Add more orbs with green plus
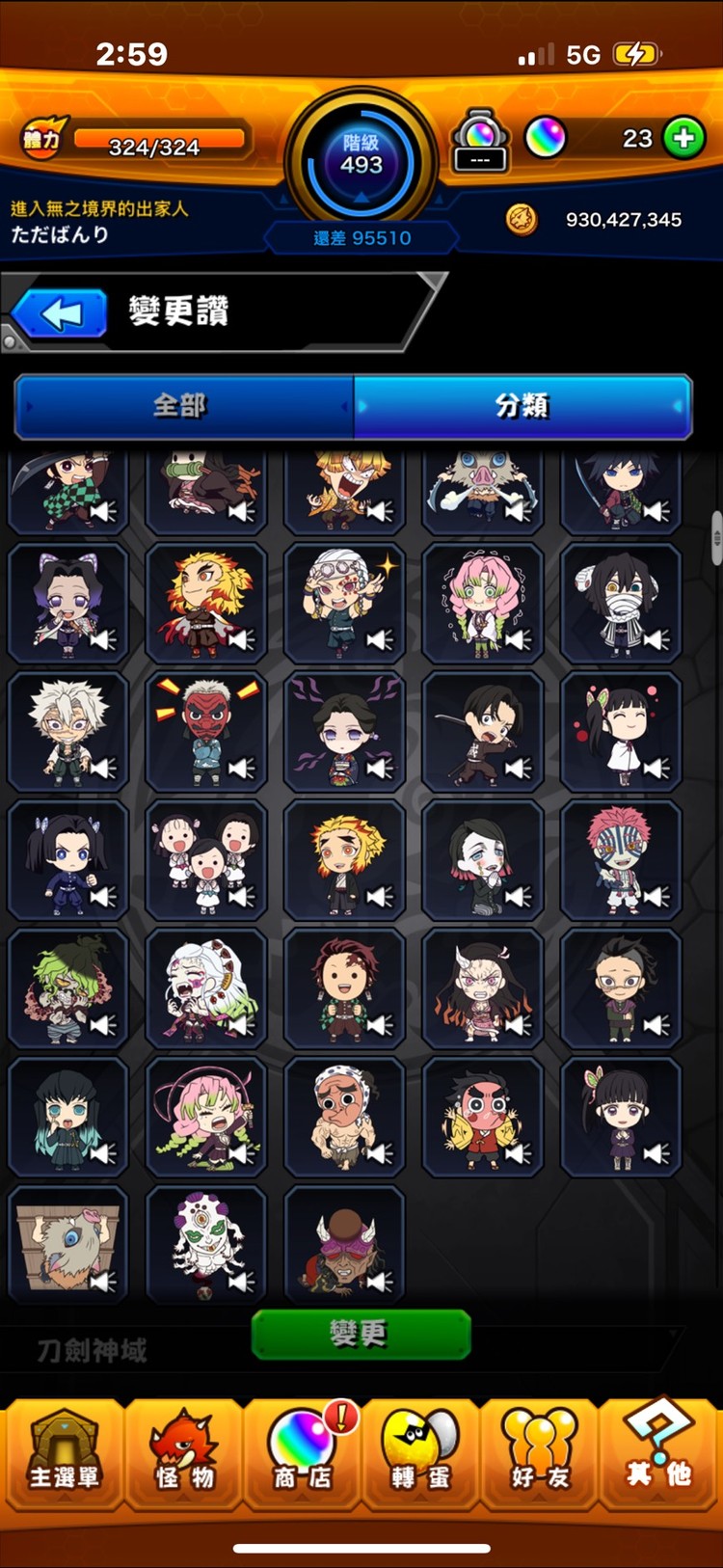723x1568 pixels. click(683, 138)
